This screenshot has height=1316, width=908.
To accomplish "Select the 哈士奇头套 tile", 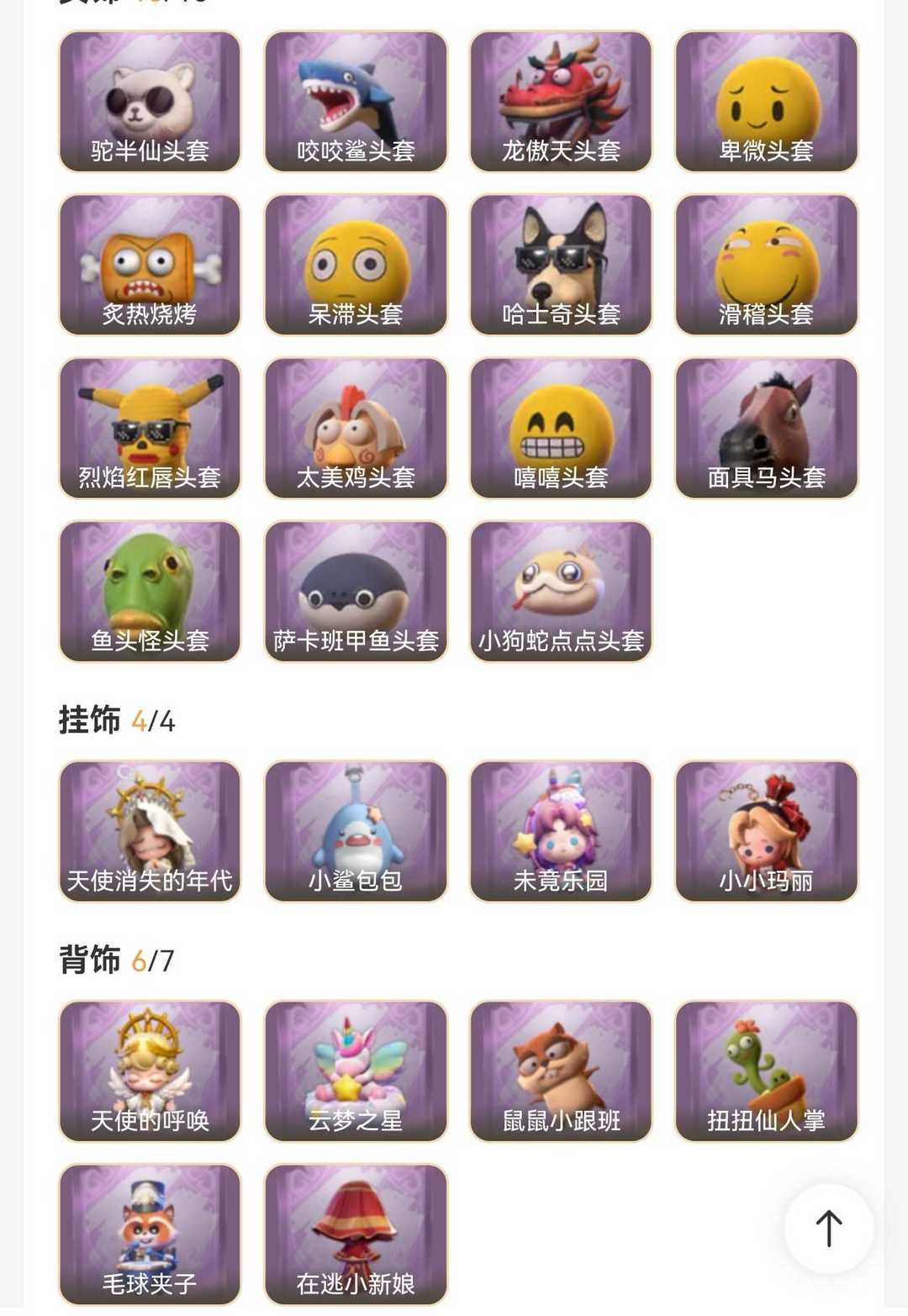I will pyautogui.click(x=561, y=265).
